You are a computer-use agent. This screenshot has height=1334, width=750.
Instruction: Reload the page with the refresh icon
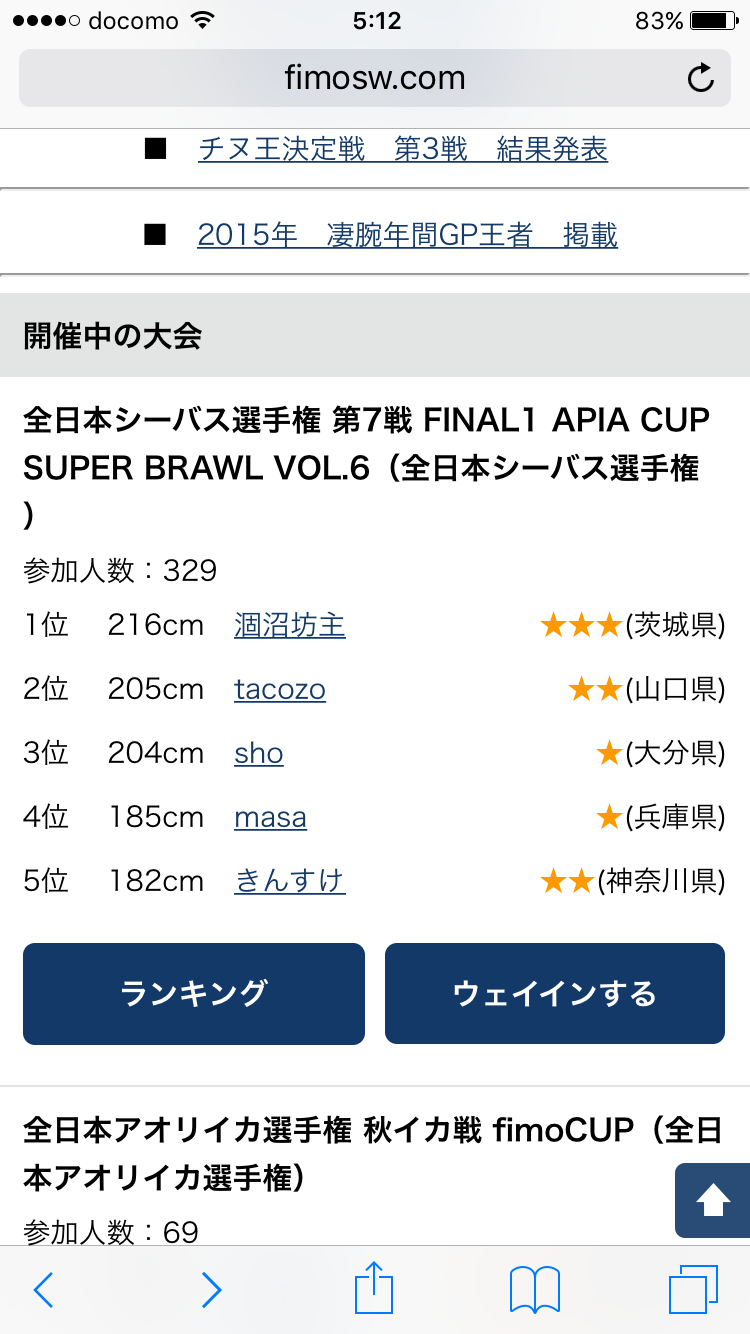(701, 78)
